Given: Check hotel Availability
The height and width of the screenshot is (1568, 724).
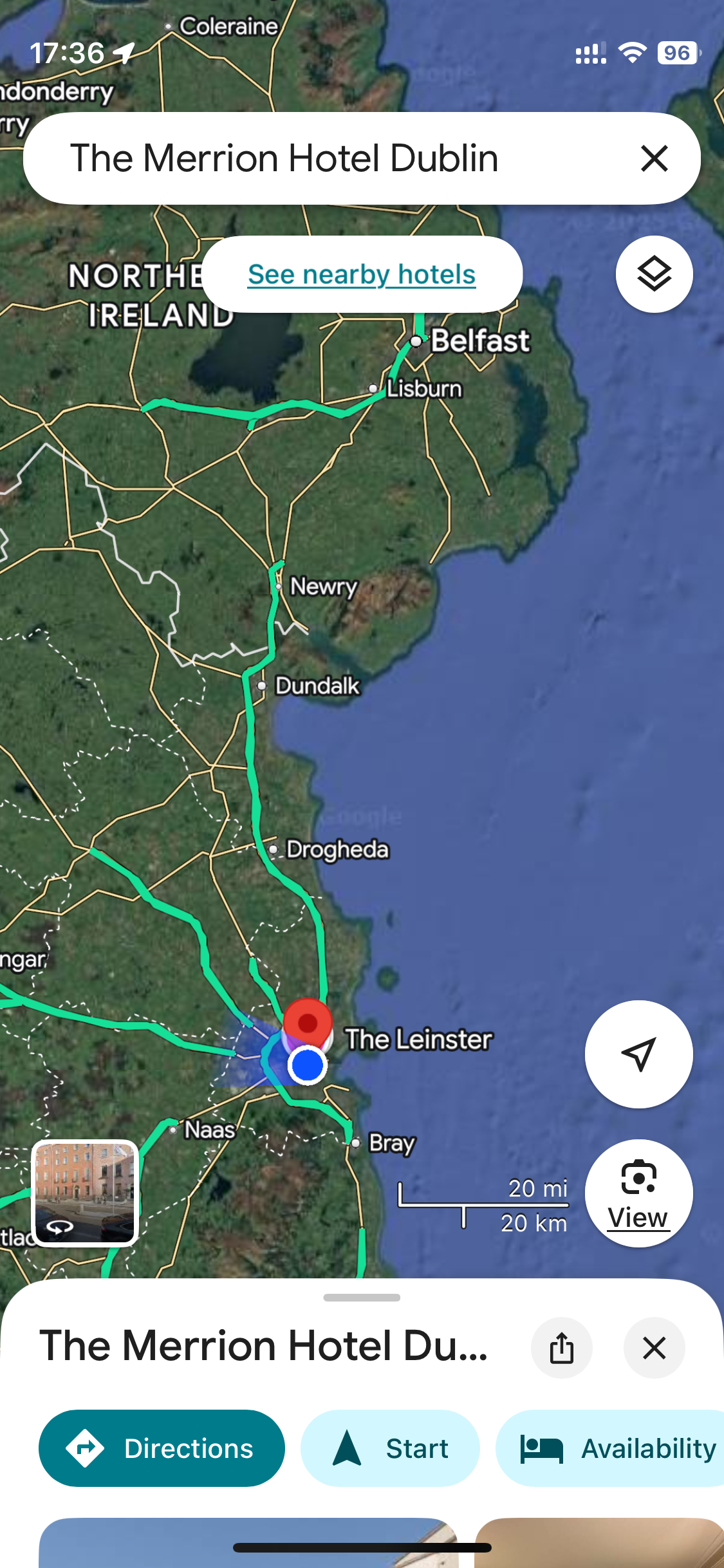Looking at the screenshot, I should [618, 1448].
